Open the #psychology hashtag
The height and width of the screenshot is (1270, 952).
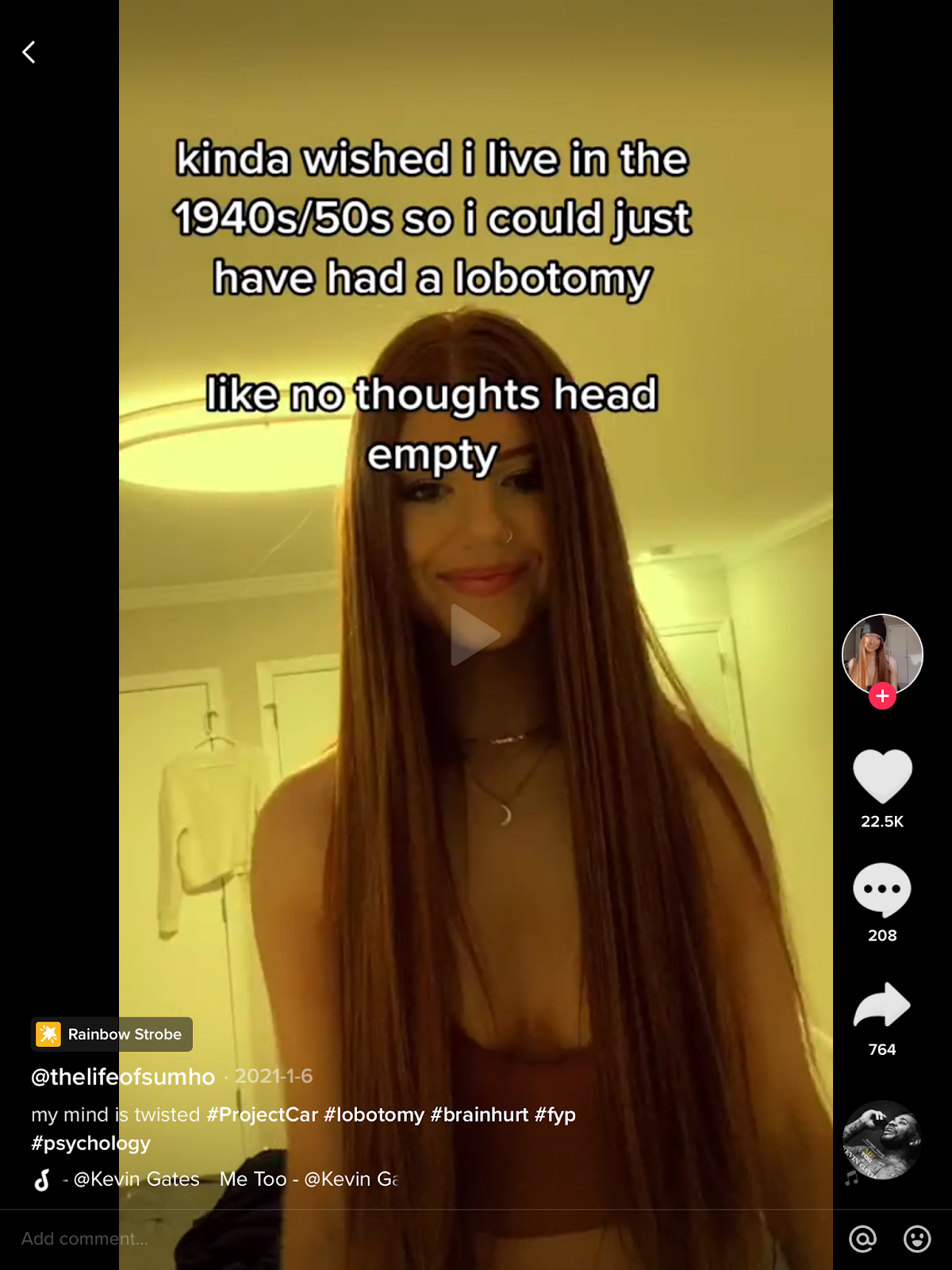90,1143
